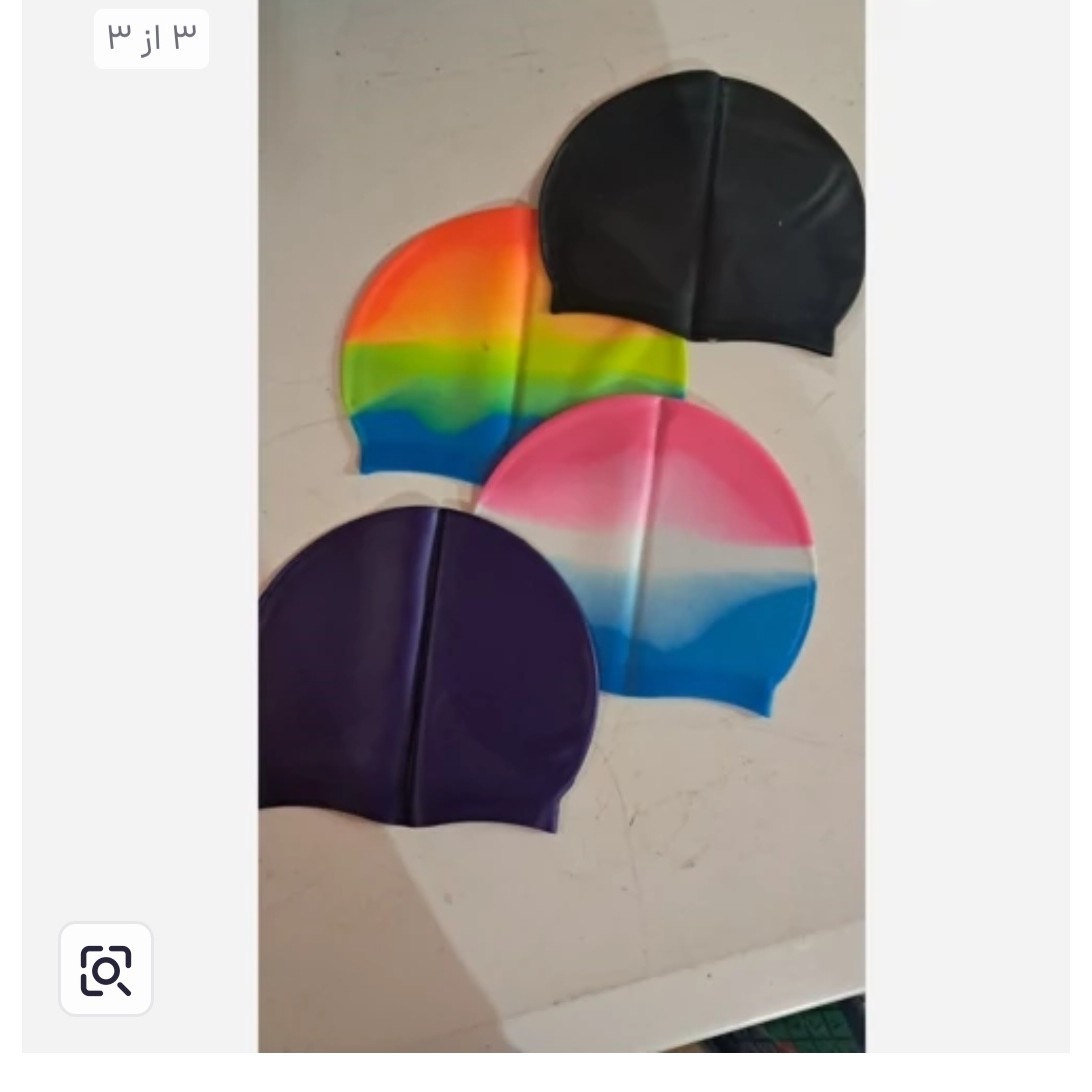Open the swim caps product photo
The image size is (1092, 1092).
click(x=561, y=526)
